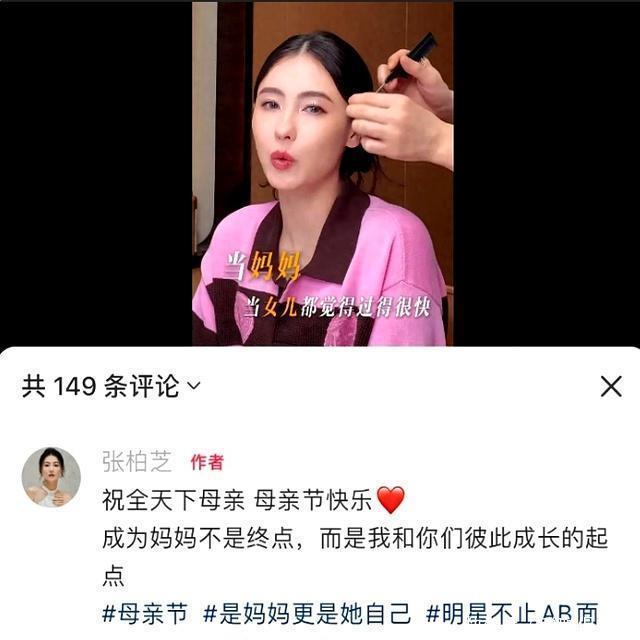Tap the video above the comments
This screenshot has height=640, width=640.
(x=322, y=175)
